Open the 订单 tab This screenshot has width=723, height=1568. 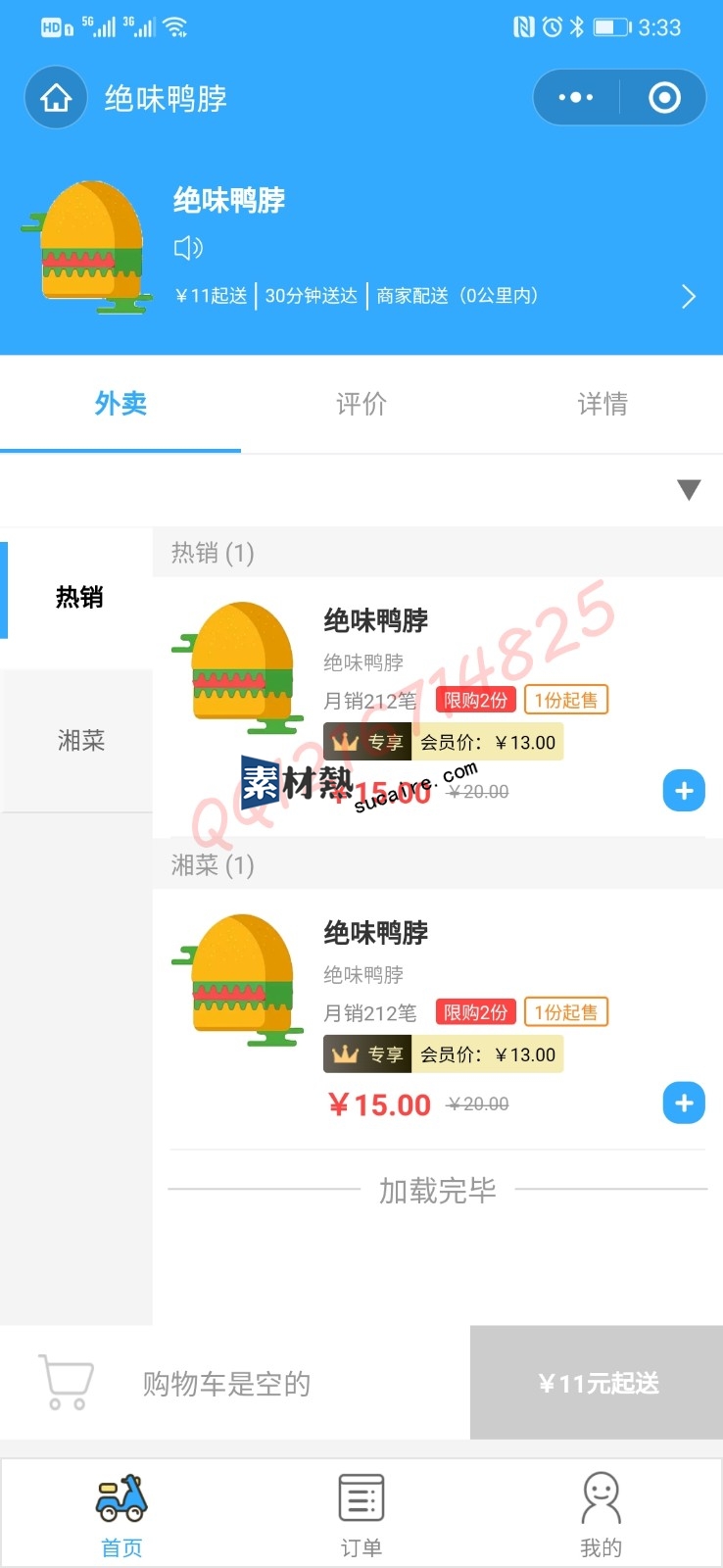(x=361, y=1514)
